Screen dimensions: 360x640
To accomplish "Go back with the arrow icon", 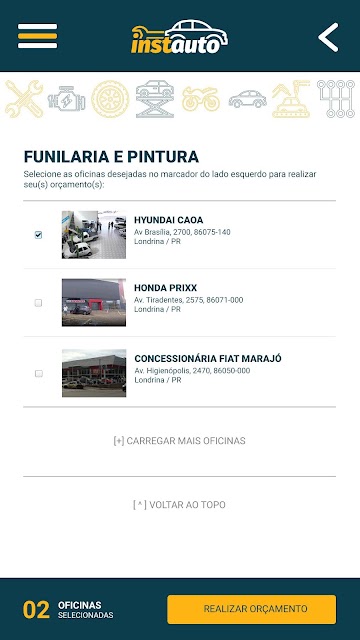I will (x=328, y=37).
